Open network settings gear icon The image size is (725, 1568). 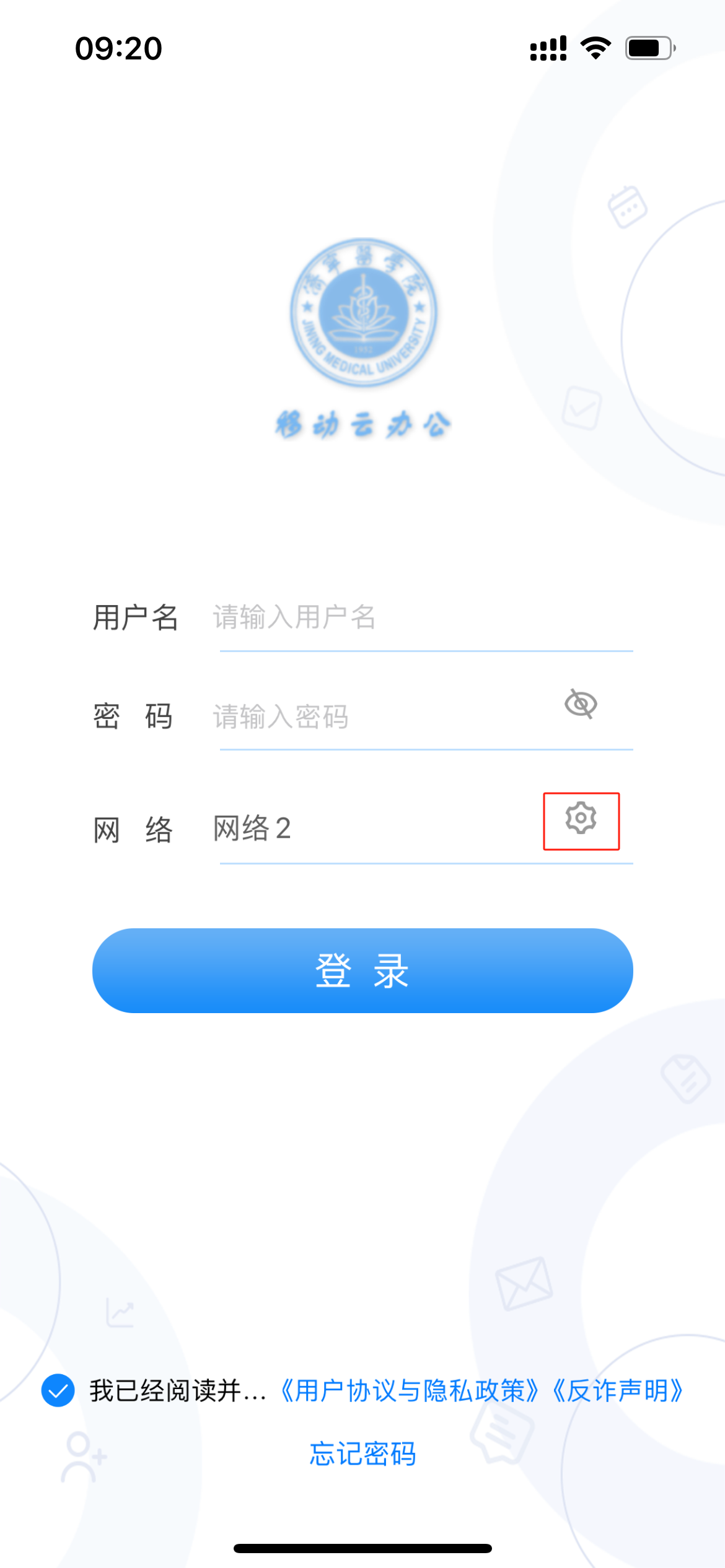[x=581, y=819]
